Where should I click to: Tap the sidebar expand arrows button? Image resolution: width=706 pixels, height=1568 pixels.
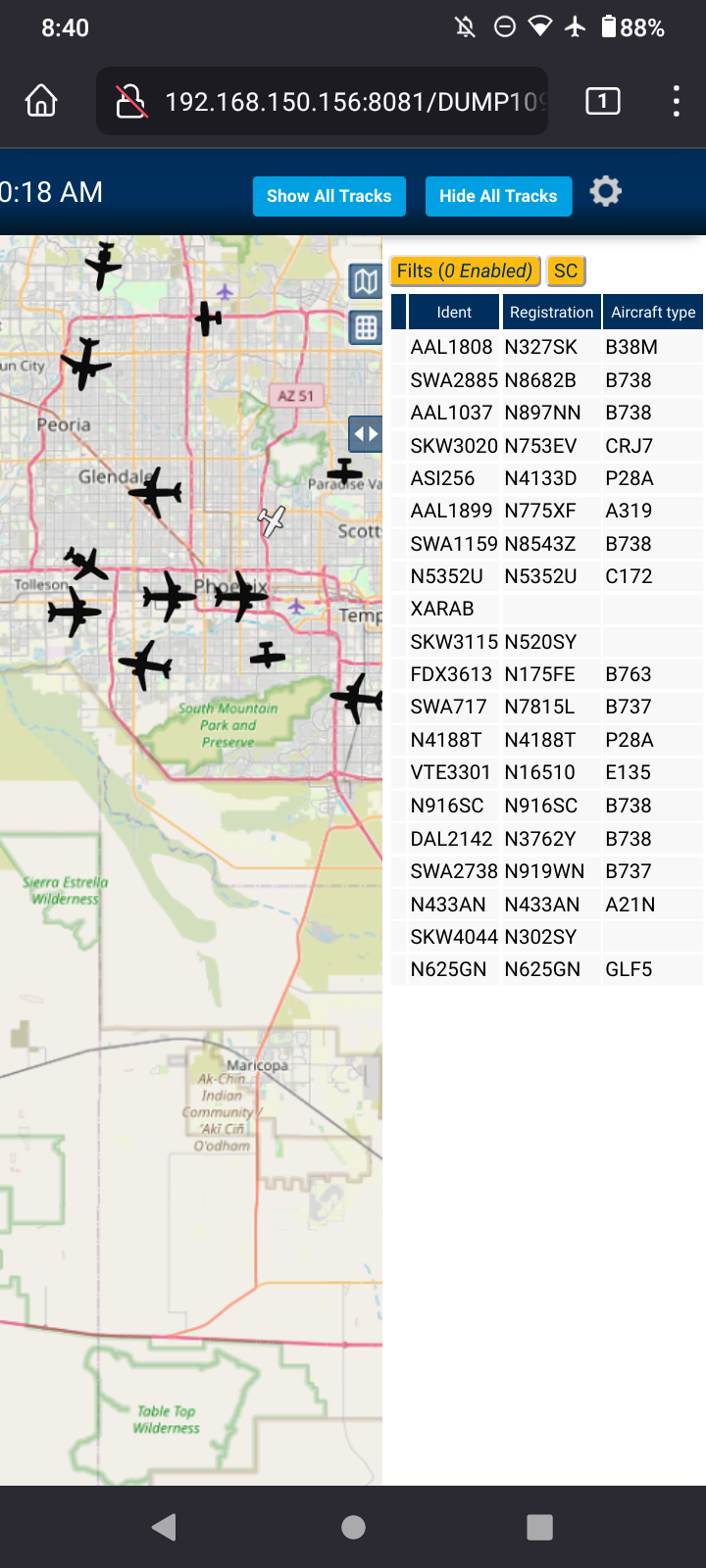point(366,433)
